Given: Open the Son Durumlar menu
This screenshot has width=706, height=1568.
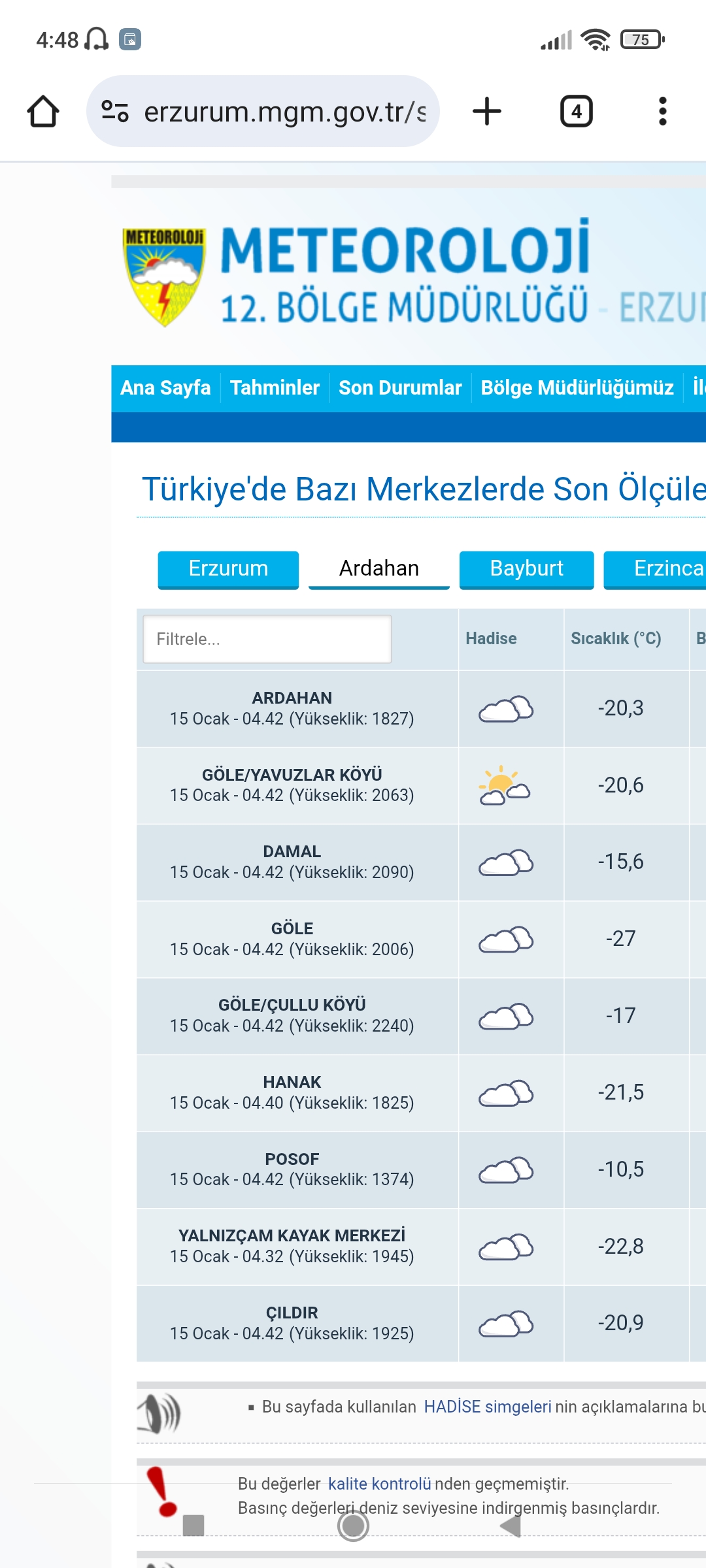Looking at the screenshot, I should pos(400,387).
